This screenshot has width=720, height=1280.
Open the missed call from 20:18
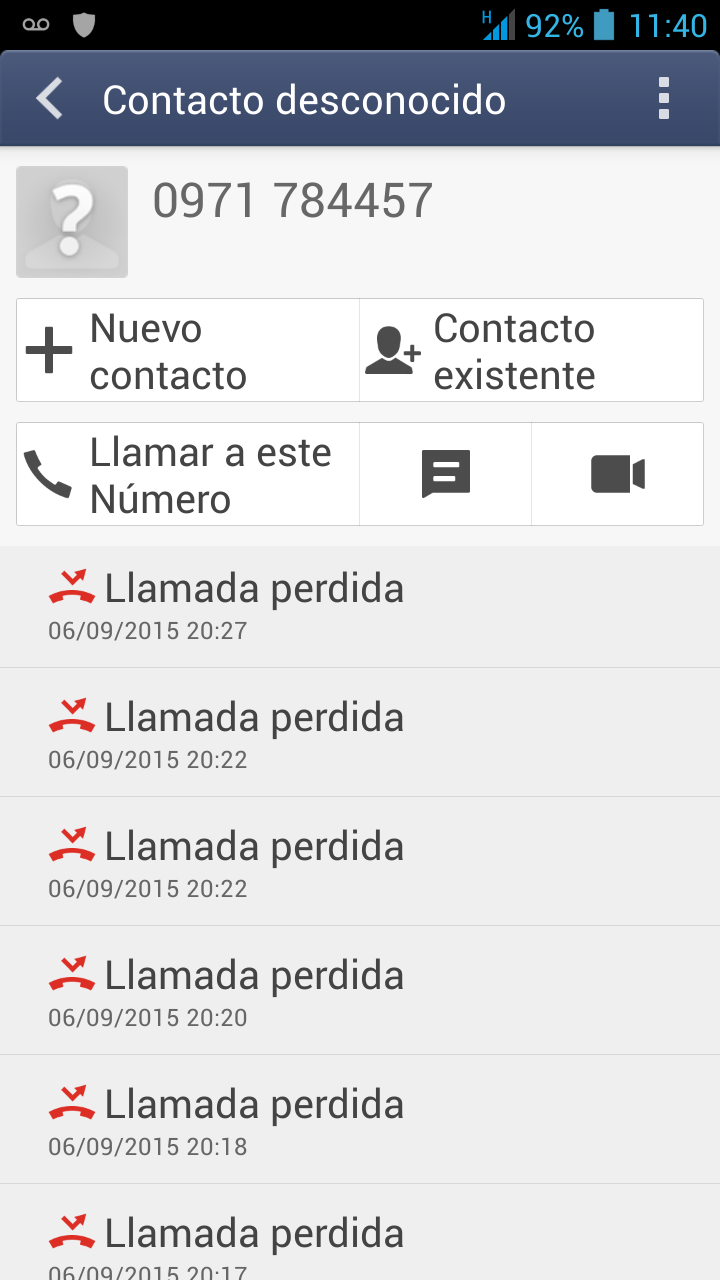click(360, 1120)
